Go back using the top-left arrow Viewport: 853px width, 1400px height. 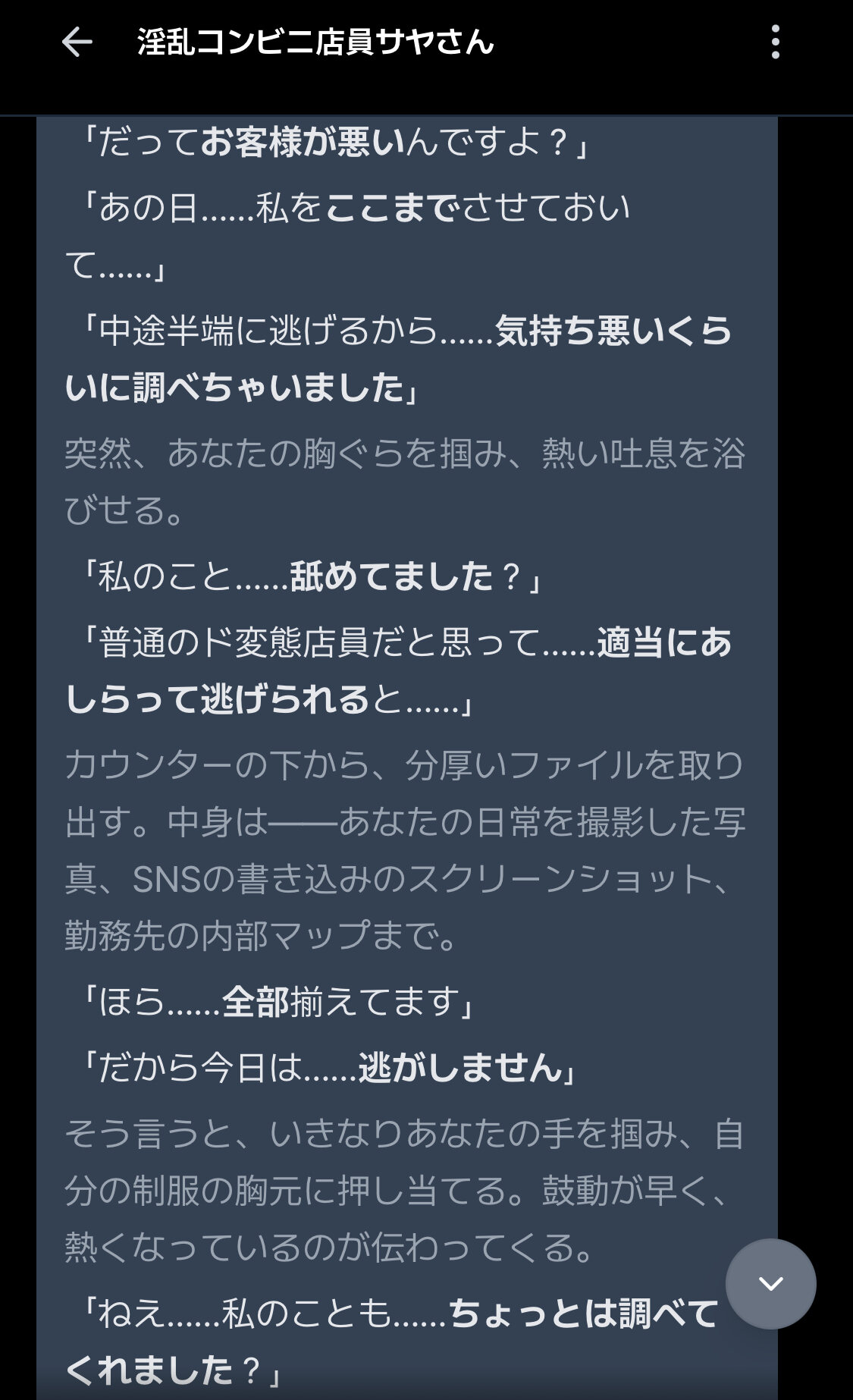(x=77, y=42)
